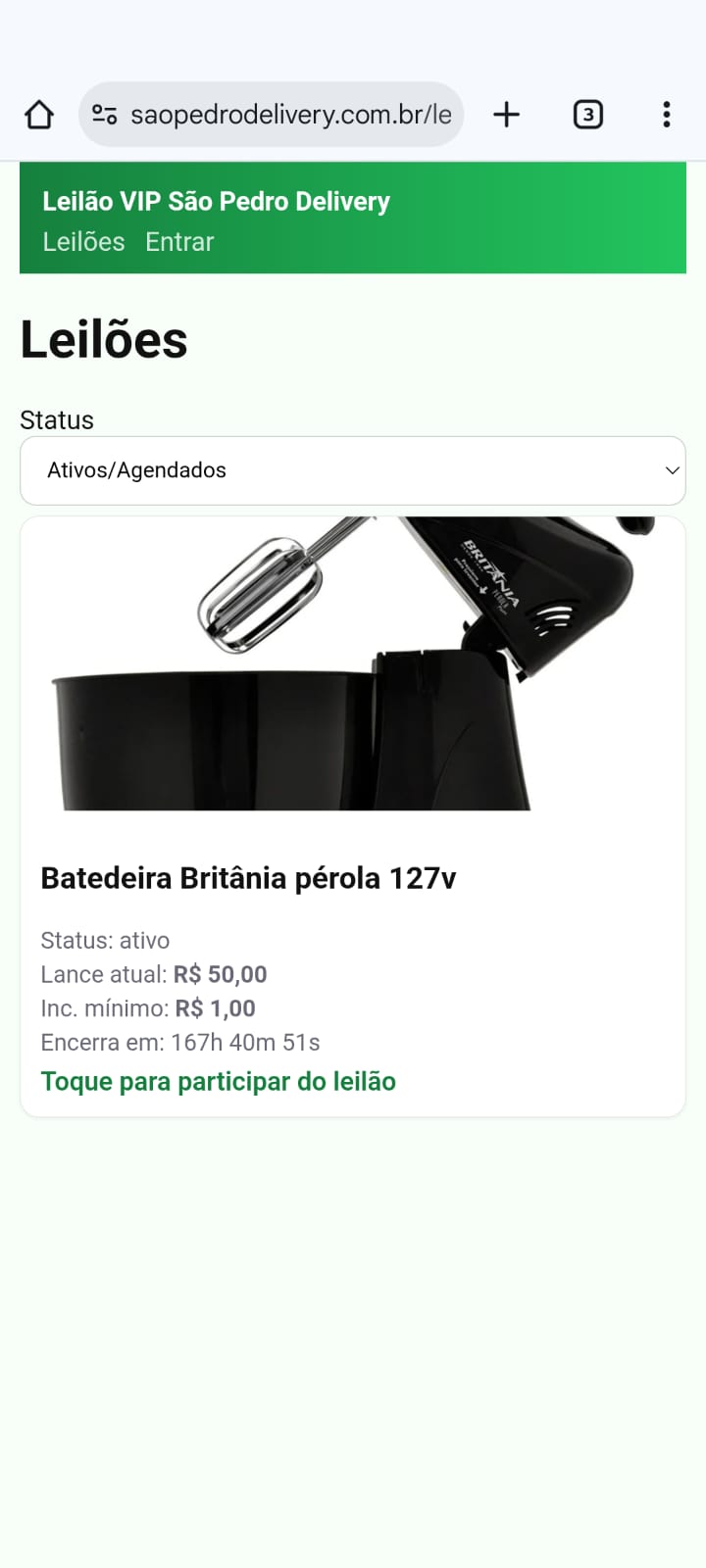This screenshot has height=1568, width=706.
Task: Select Entrar to log in
Action: [x=179, y=242]
